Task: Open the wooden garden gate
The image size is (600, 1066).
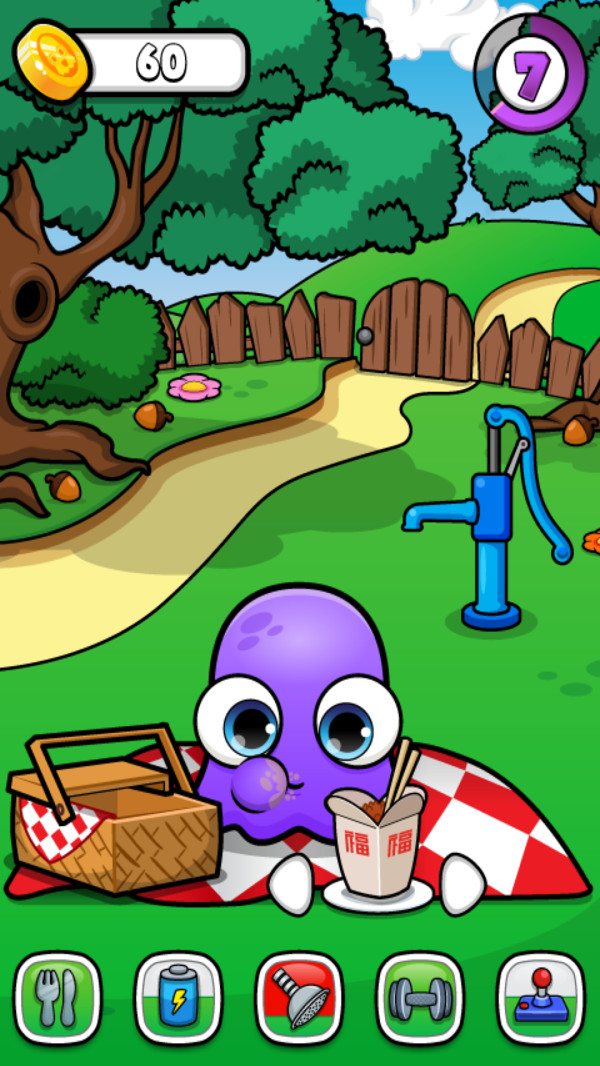Action: 417,328
